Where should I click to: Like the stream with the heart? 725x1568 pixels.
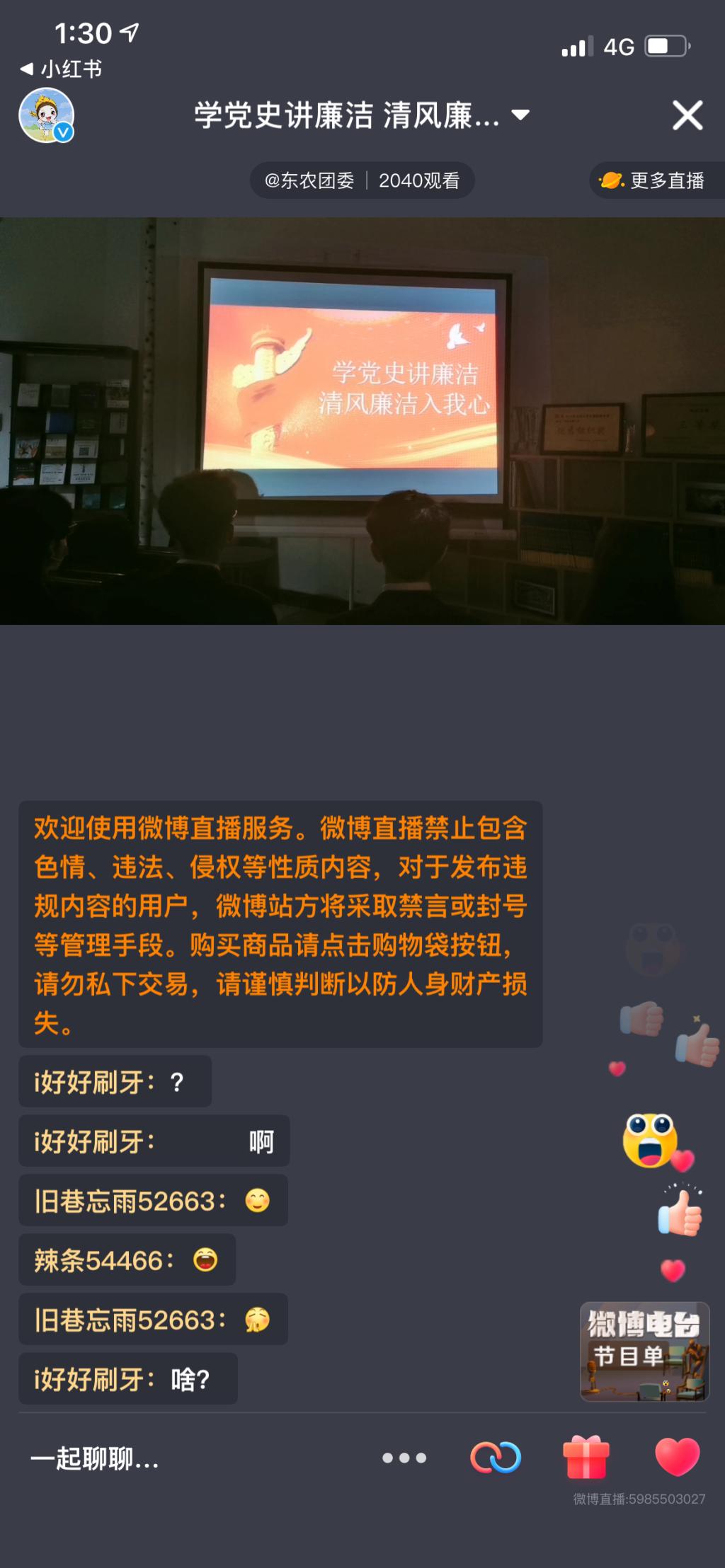(677, 1458)
